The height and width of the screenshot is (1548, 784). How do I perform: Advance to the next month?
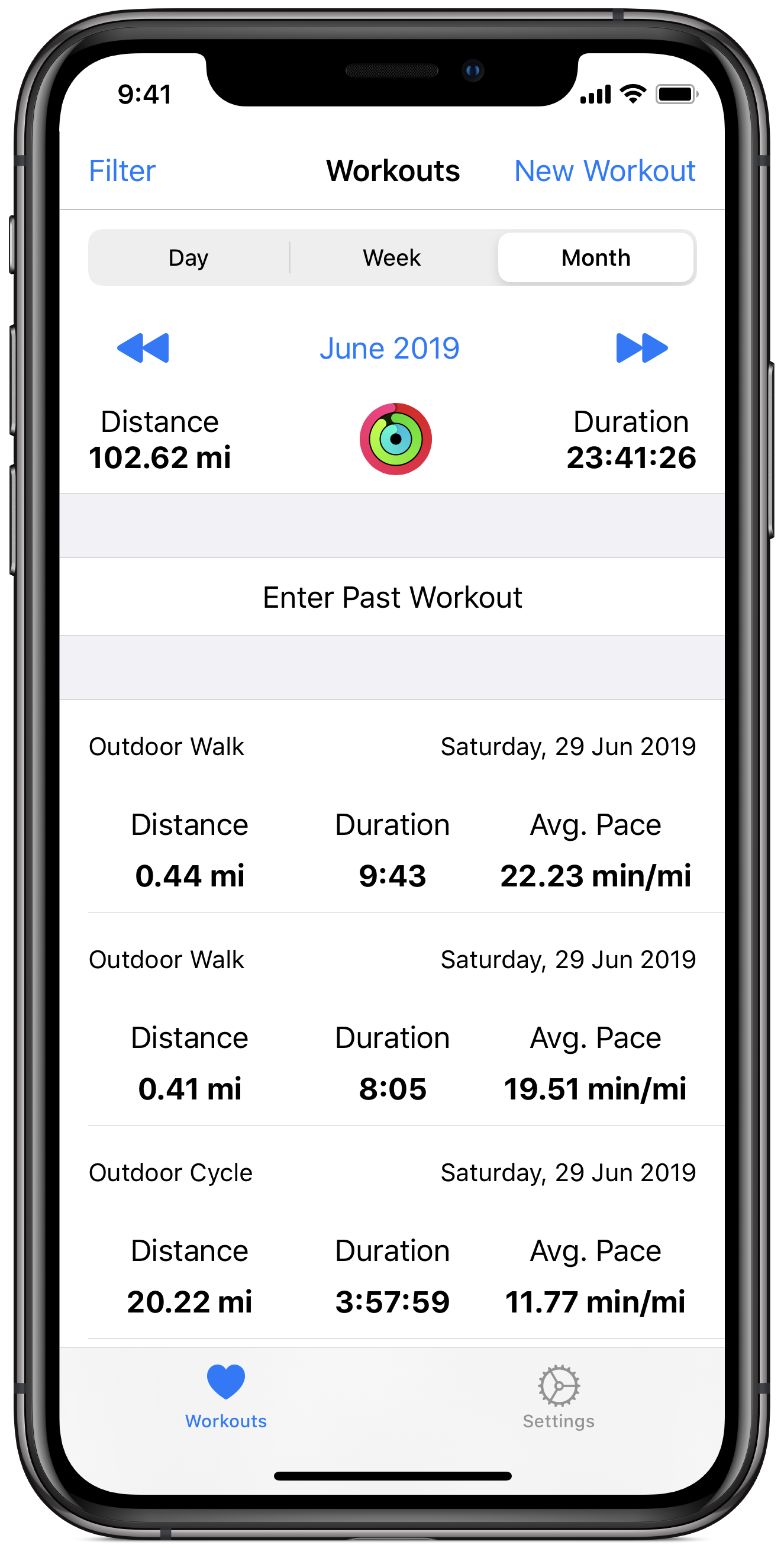(641, 348)
